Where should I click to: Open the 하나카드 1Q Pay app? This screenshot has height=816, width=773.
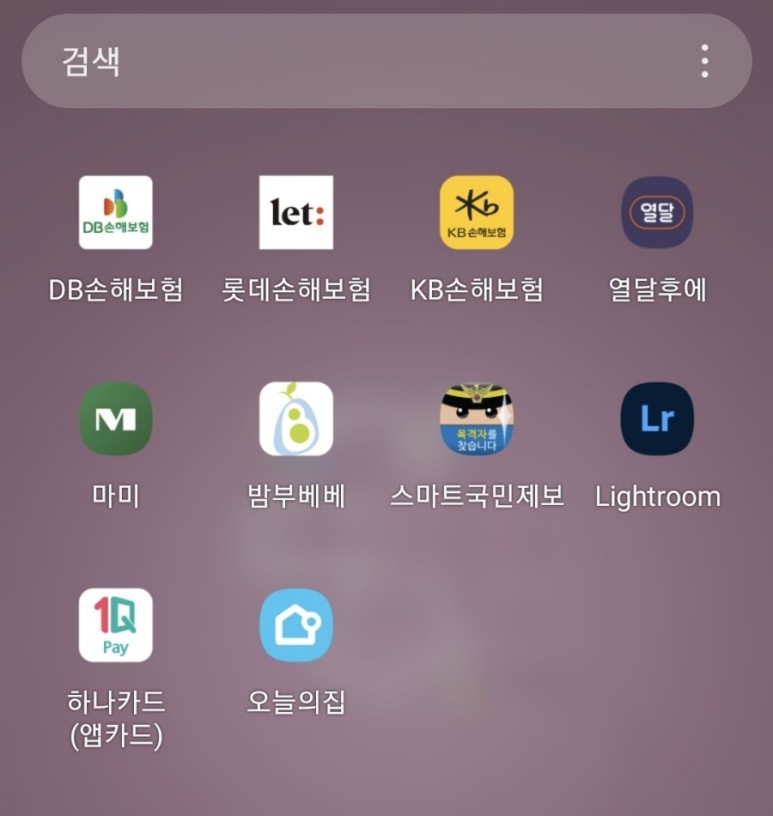tap(114, 625)
